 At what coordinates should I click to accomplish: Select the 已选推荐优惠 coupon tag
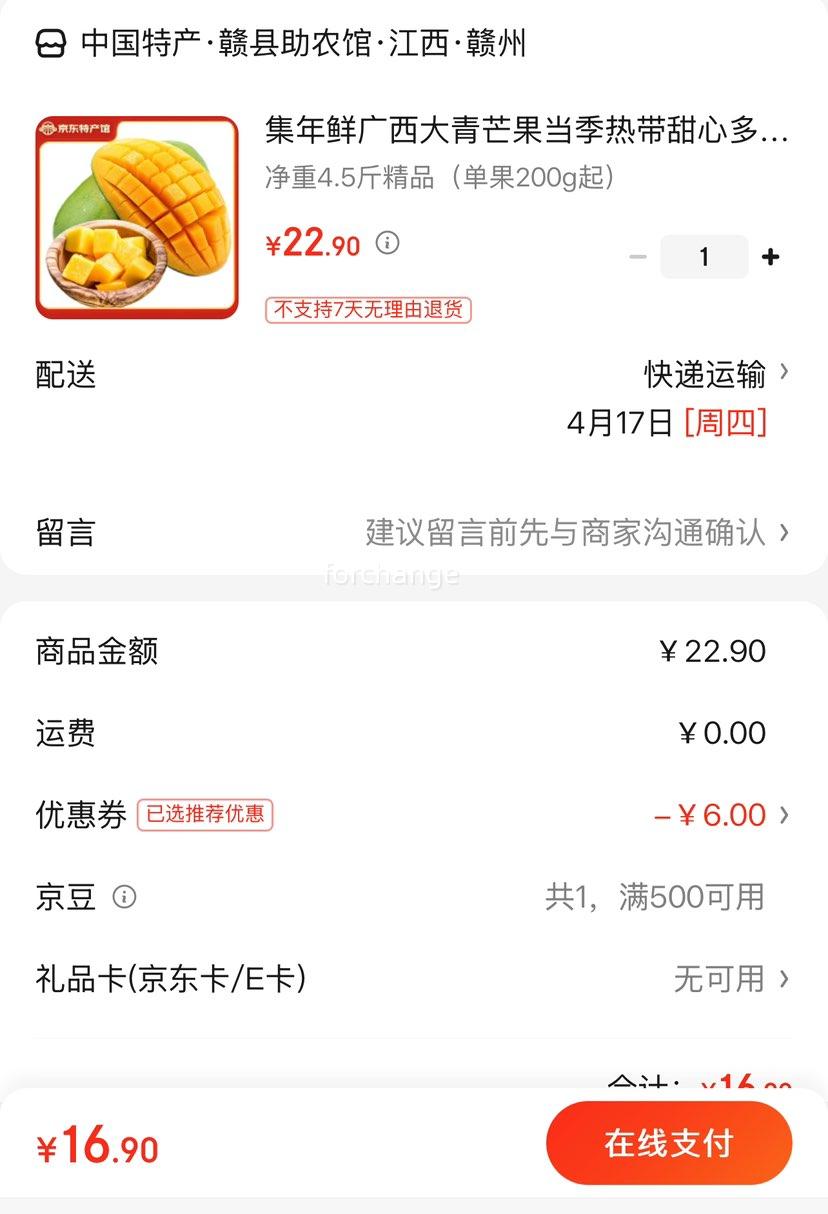[206, 814]
